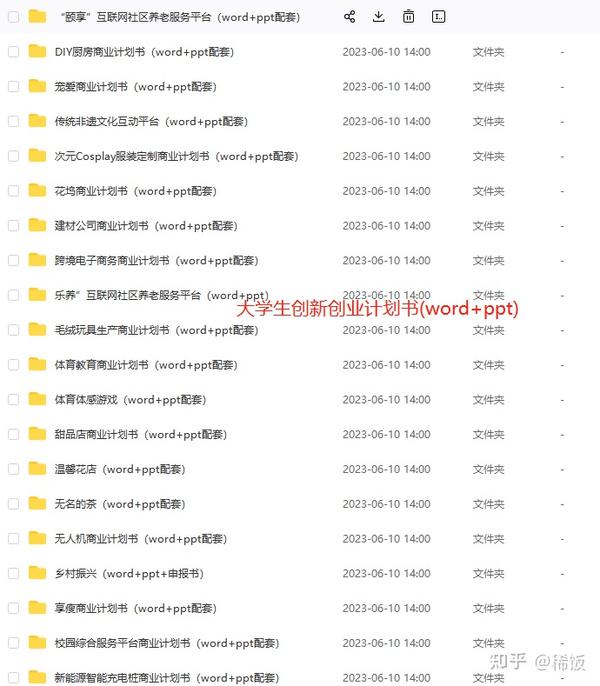The width and height of the screenshot is (600, 686).
Task: Open the 建材公司商业计划书 folder
Action: 146,226
